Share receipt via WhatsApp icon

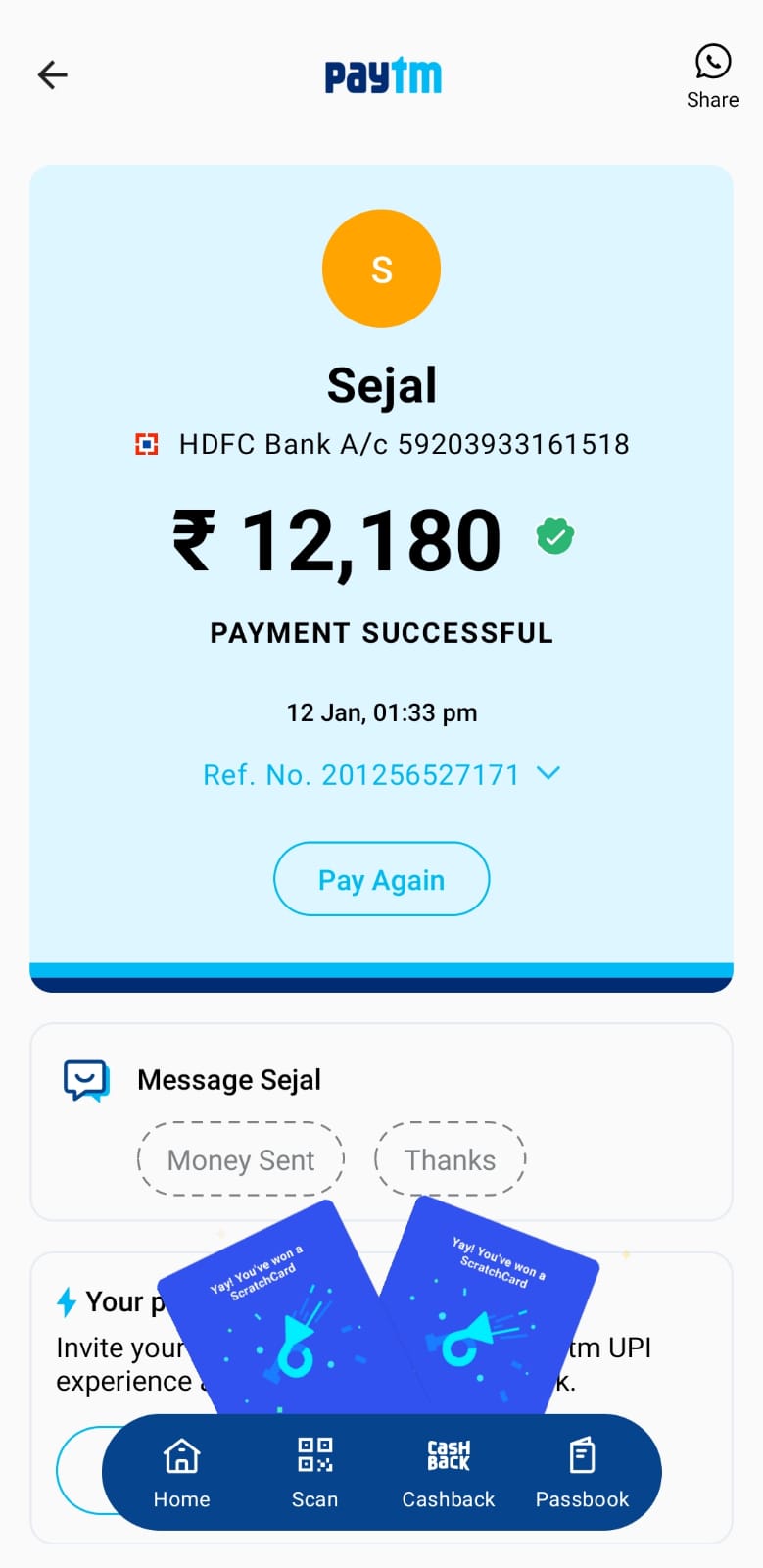click(712, 63)
